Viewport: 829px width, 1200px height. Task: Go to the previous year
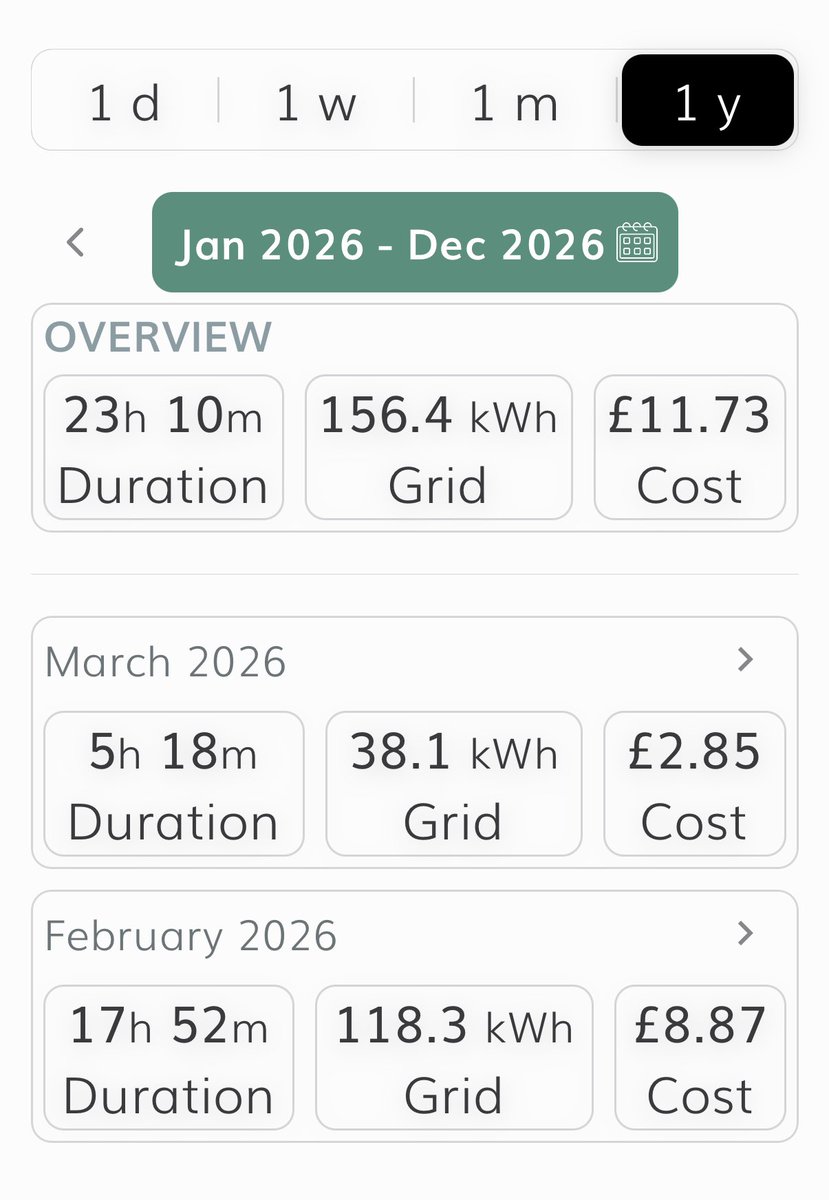[76, 243]
